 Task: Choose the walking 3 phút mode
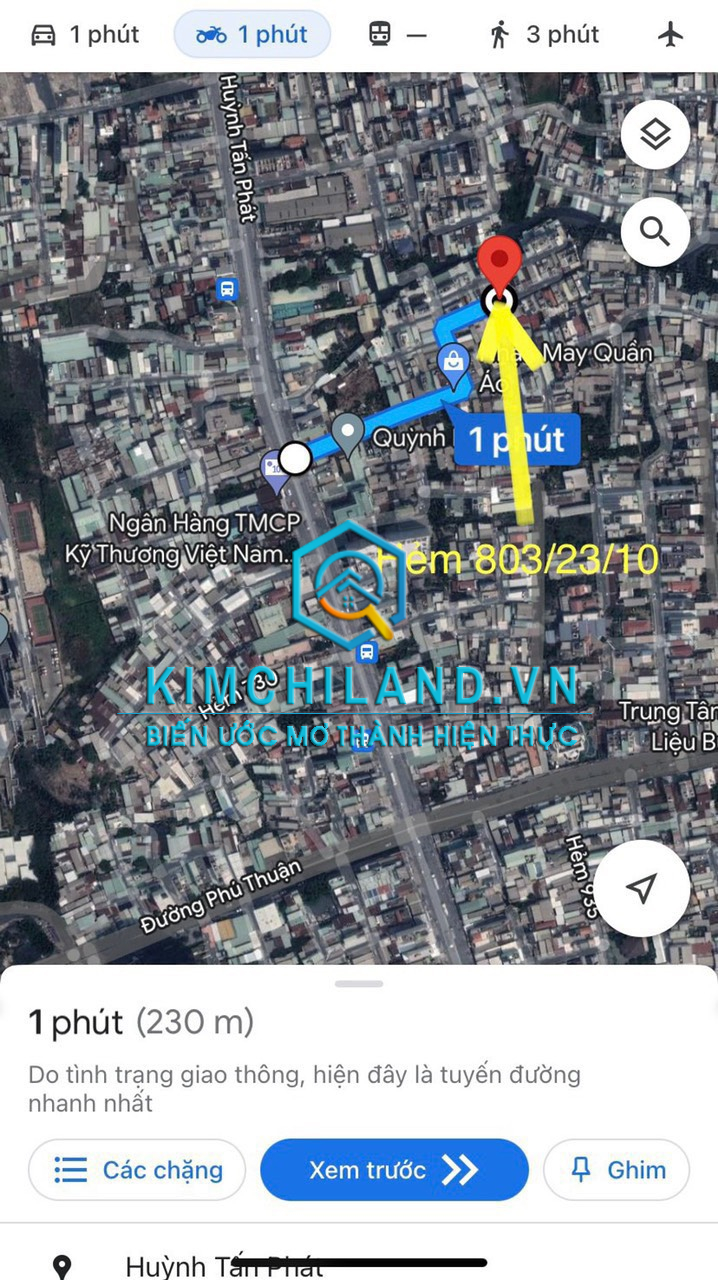(544, 34)
